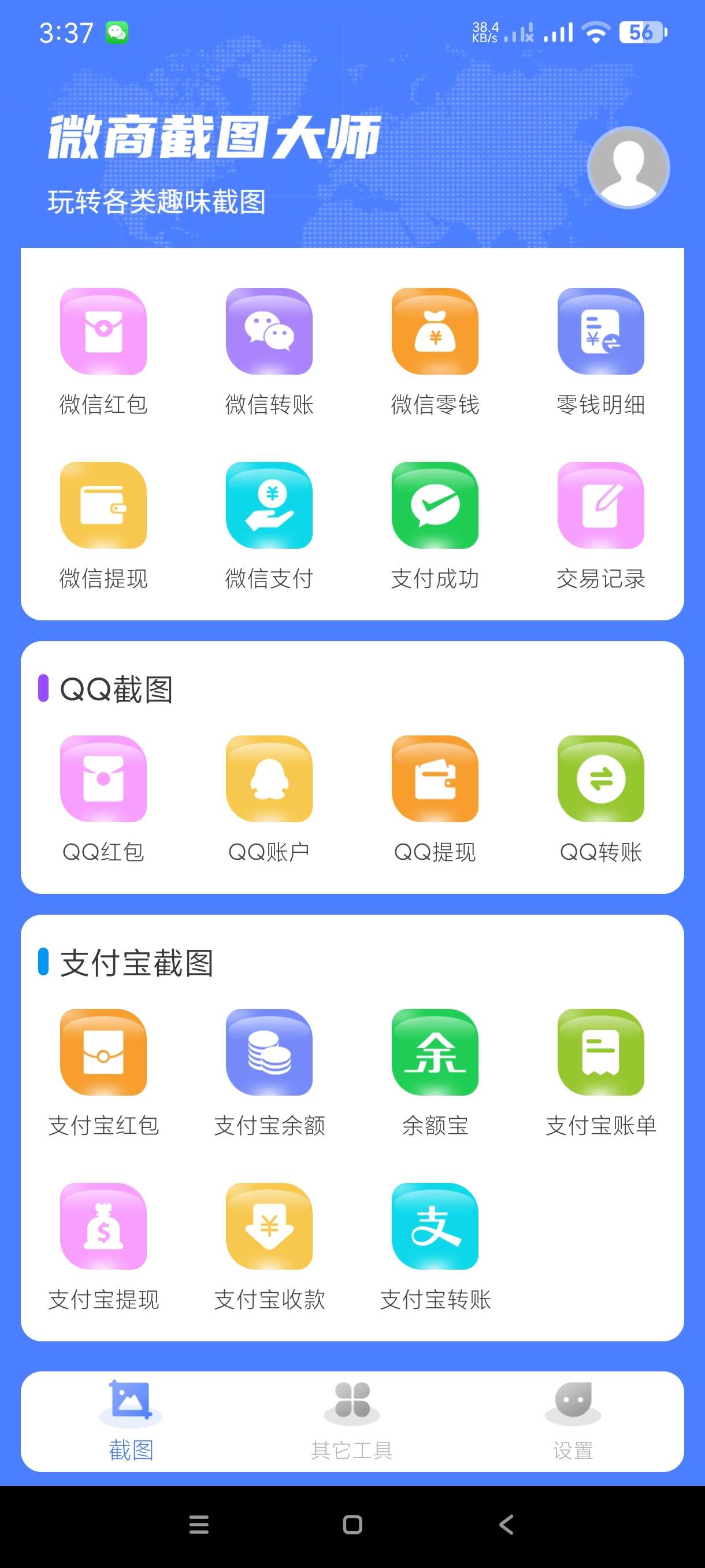Select 微信转账 generator

click(x=269, y=332)
